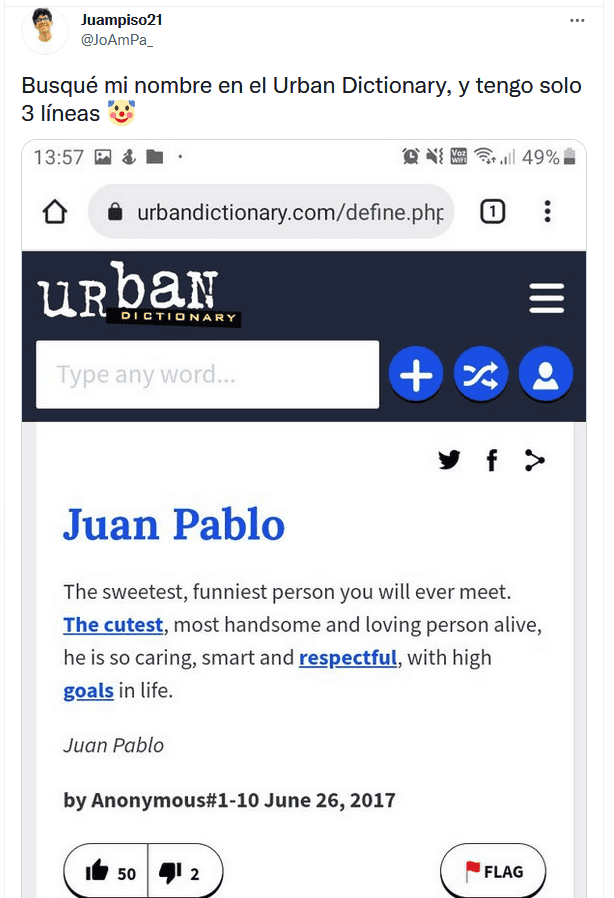Open Juampiso21's profile picture
Screen dimensions: 614x898
[43, 27]
